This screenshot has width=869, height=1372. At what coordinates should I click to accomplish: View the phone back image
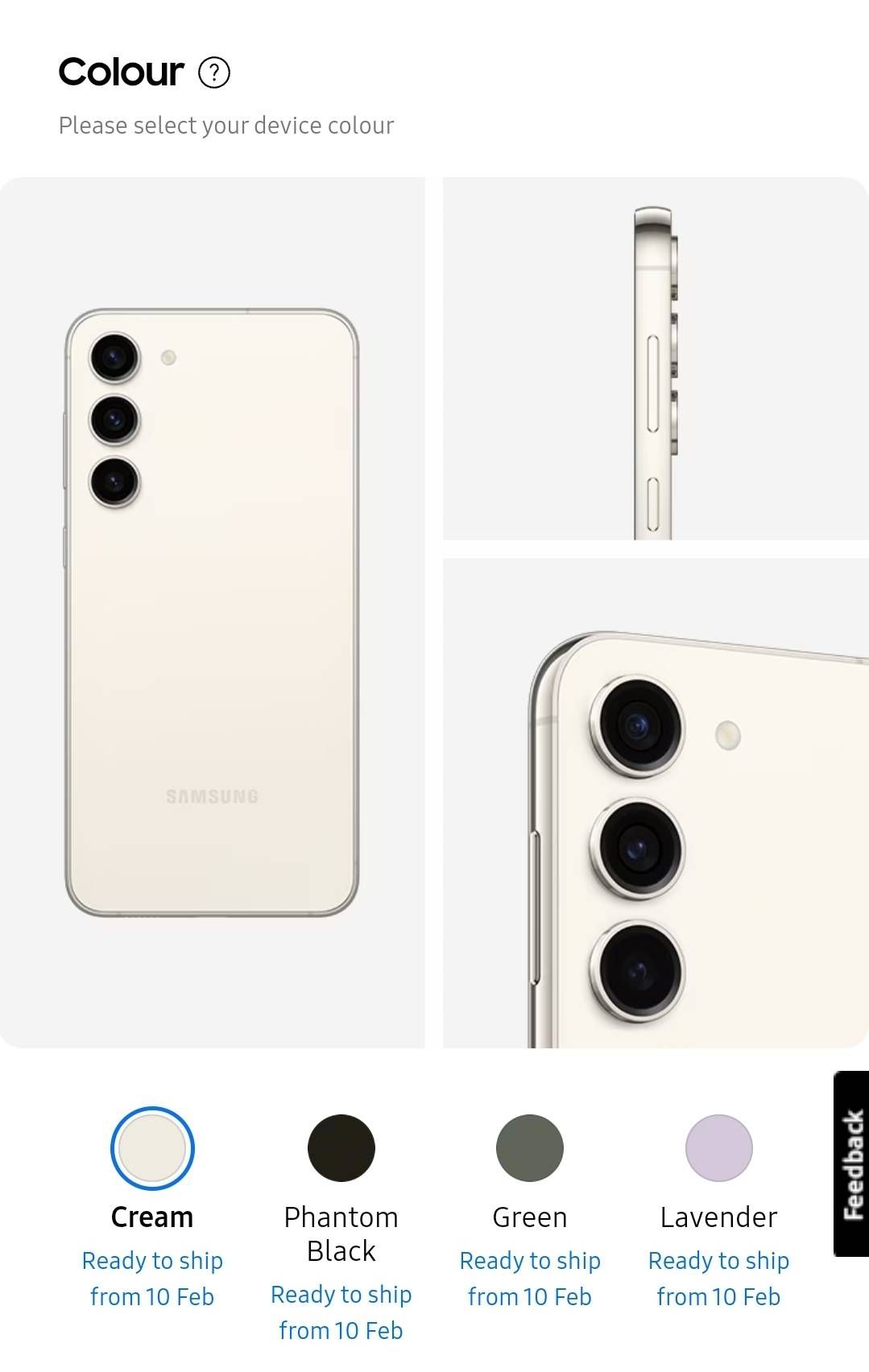[212, 612]
